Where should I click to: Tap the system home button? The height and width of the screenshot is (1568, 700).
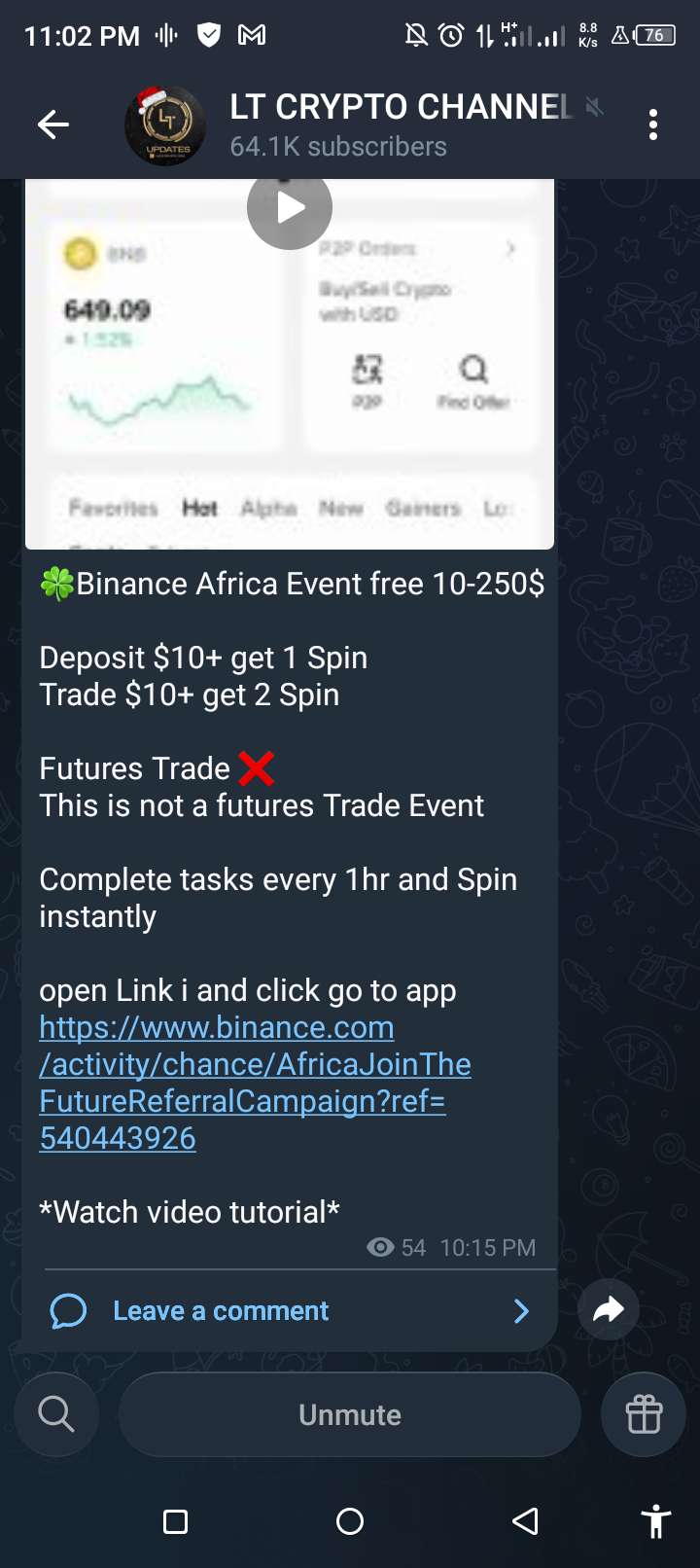pyautogui.click(x=350, y=1521)
